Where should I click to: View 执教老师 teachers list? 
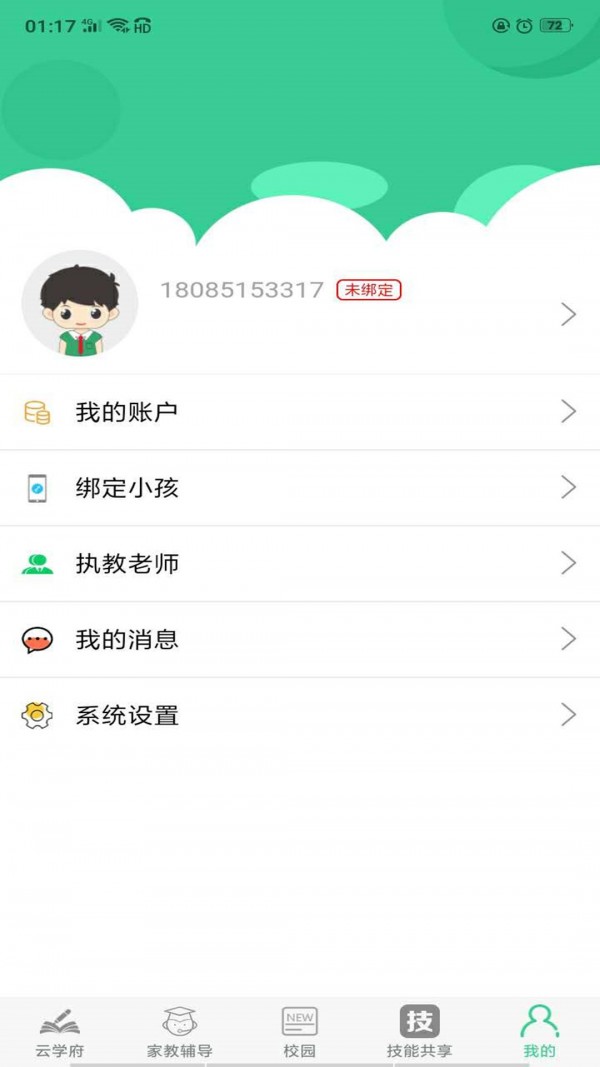(300, 564)
